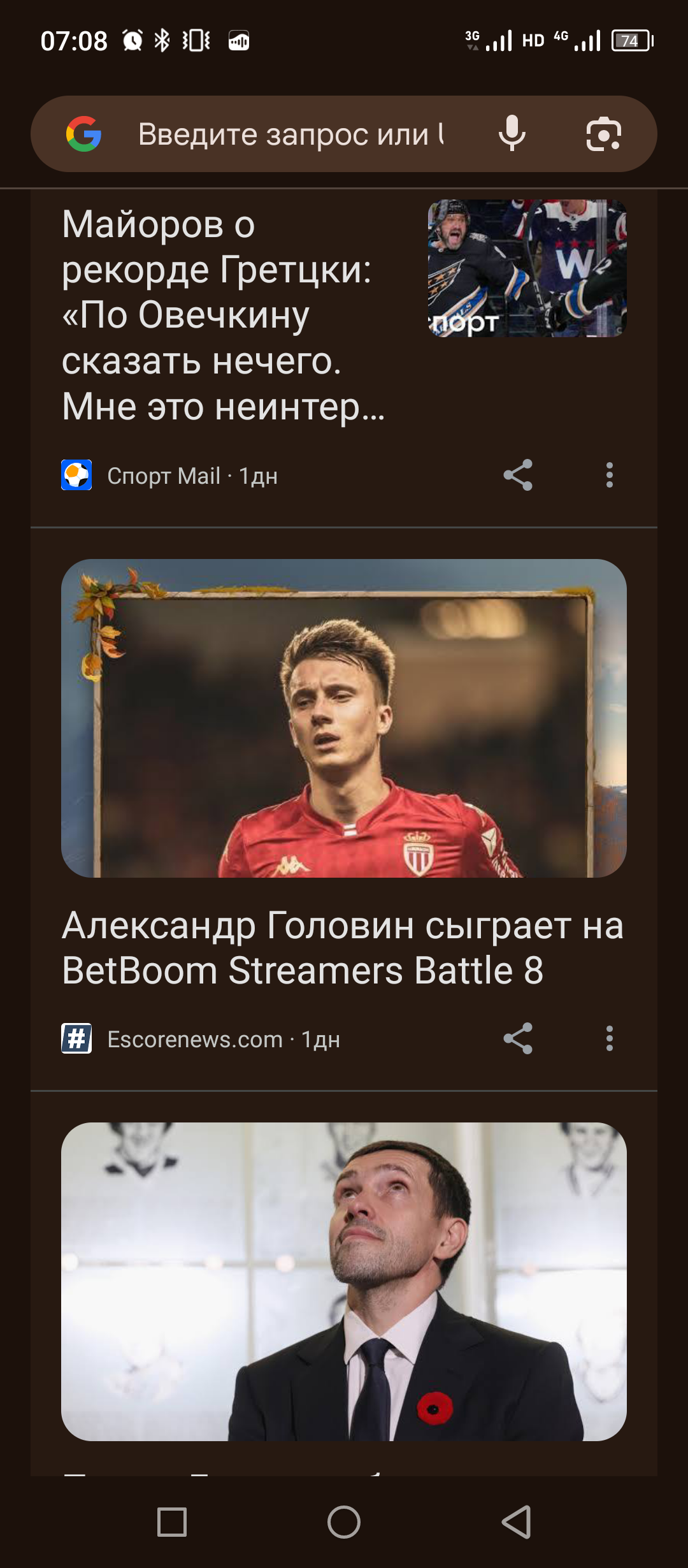
Task: Share the Спорт Mail article
Action: coord(518,475)
